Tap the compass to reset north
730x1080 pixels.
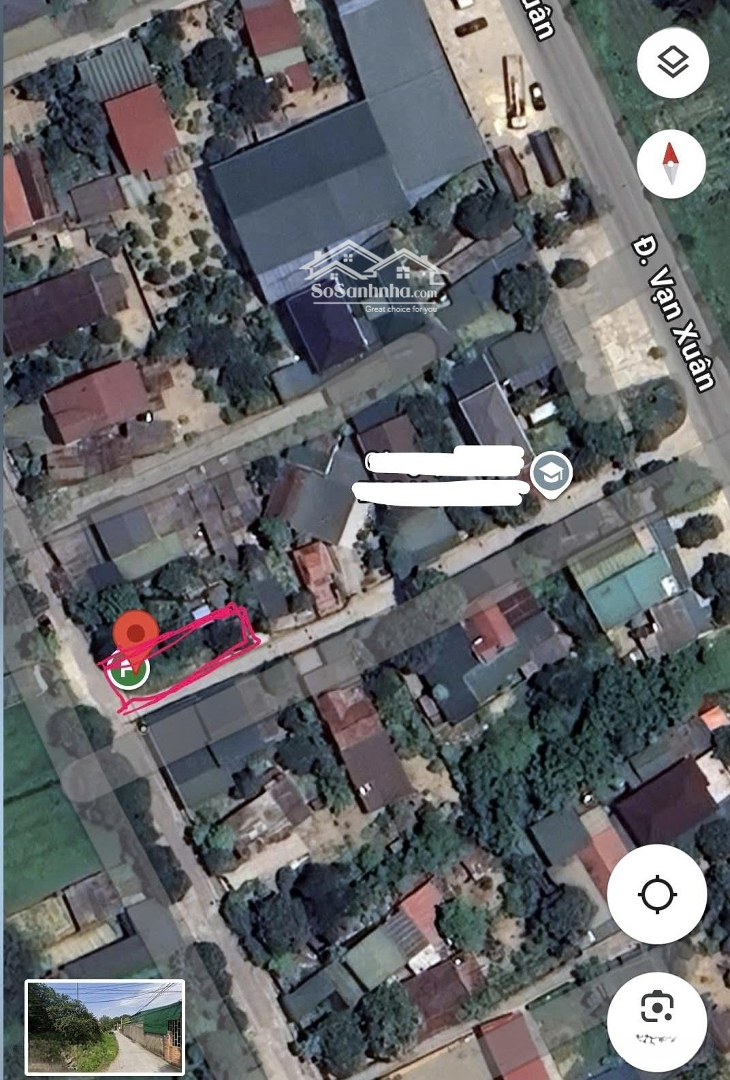click(670, 163)
